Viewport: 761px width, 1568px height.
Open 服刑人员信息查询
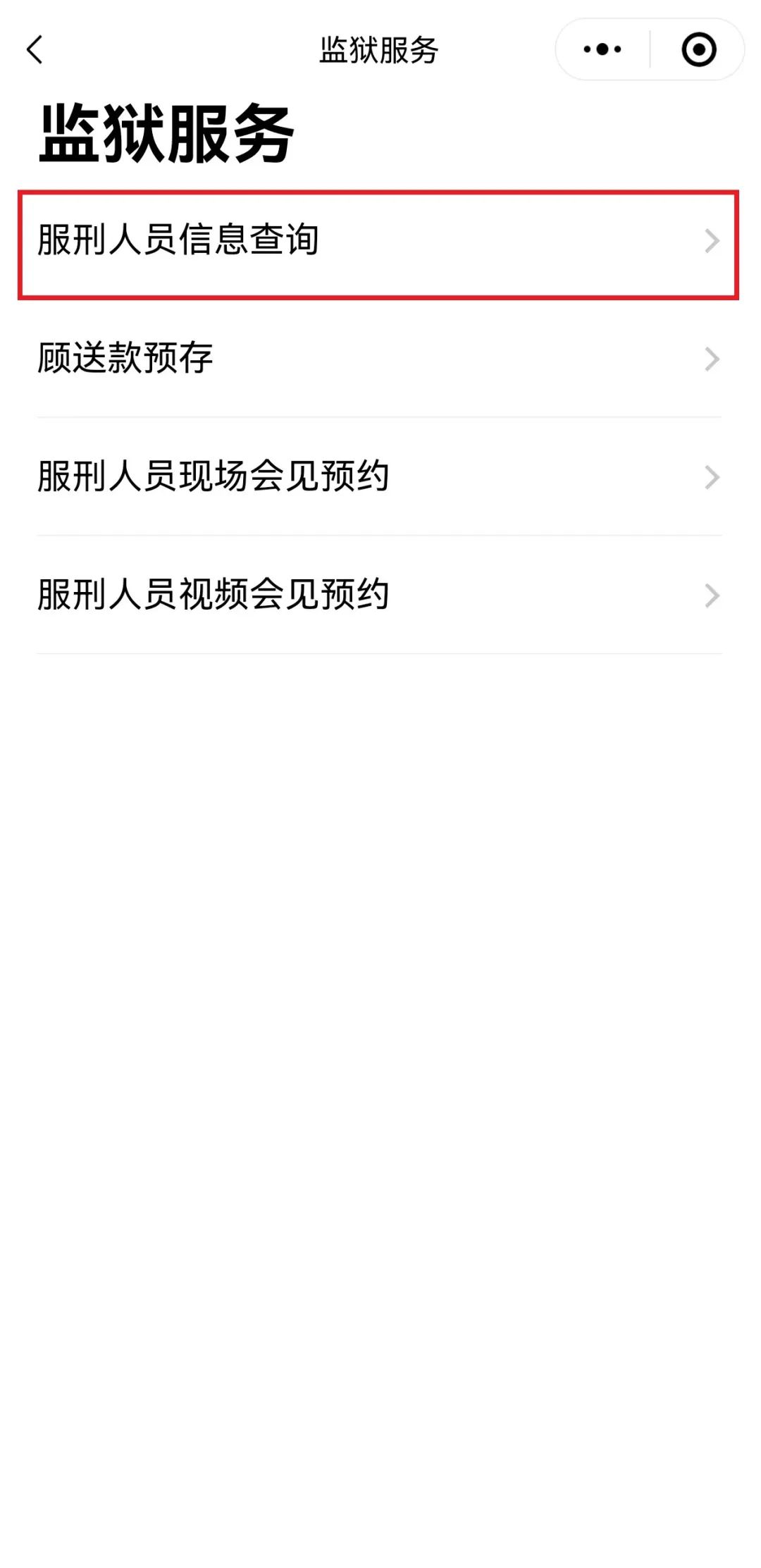pos(378,240)
